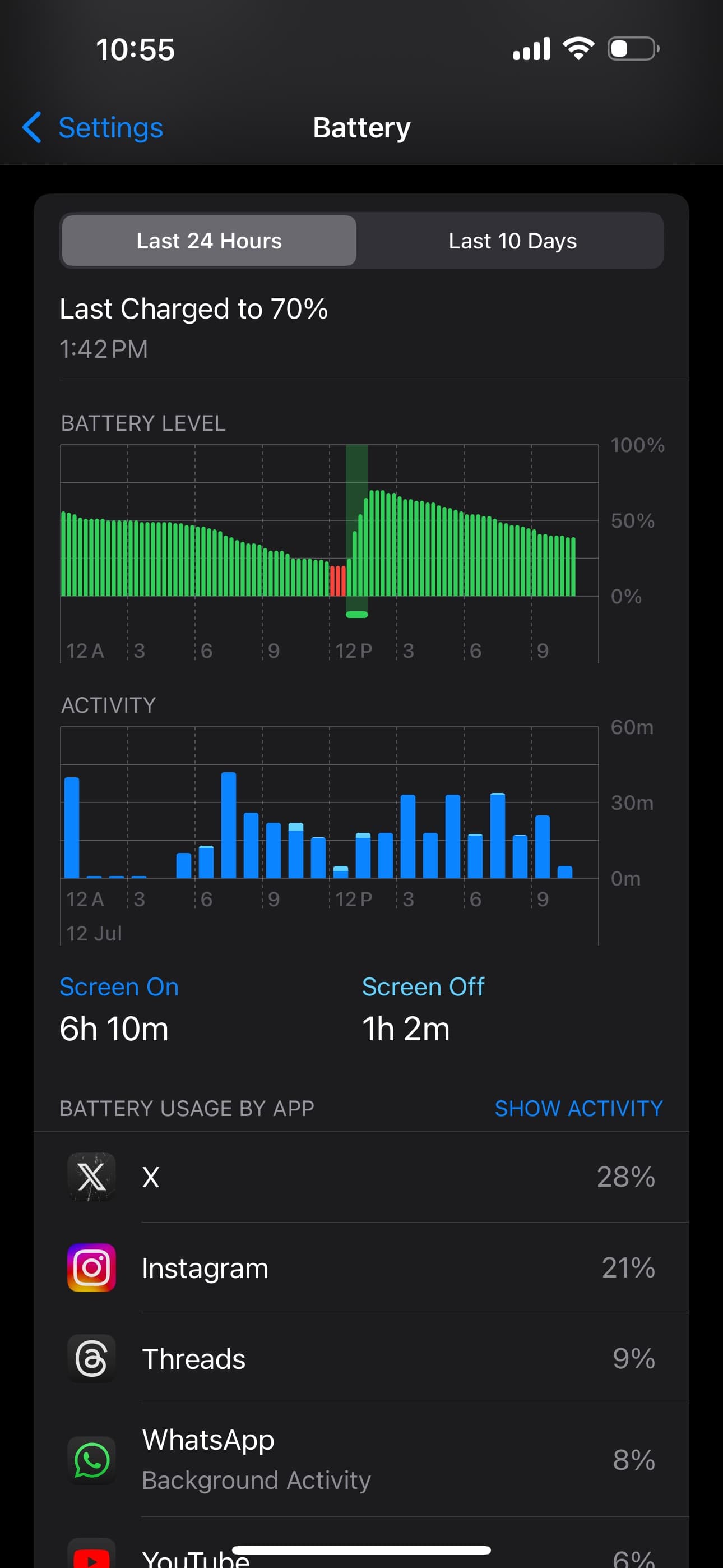Select the Threads usage row

(361, 1359)
